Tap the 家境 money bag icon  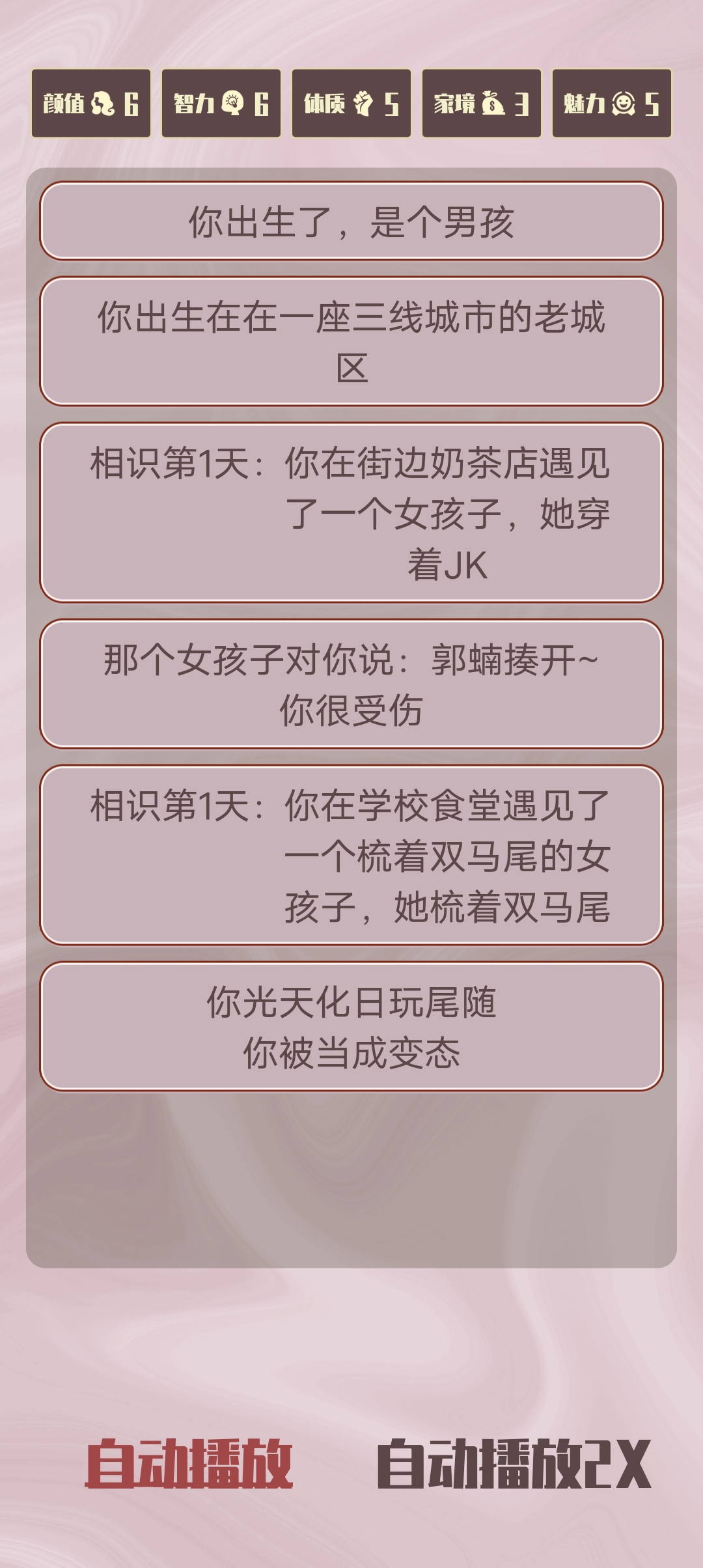coord(494,104)
